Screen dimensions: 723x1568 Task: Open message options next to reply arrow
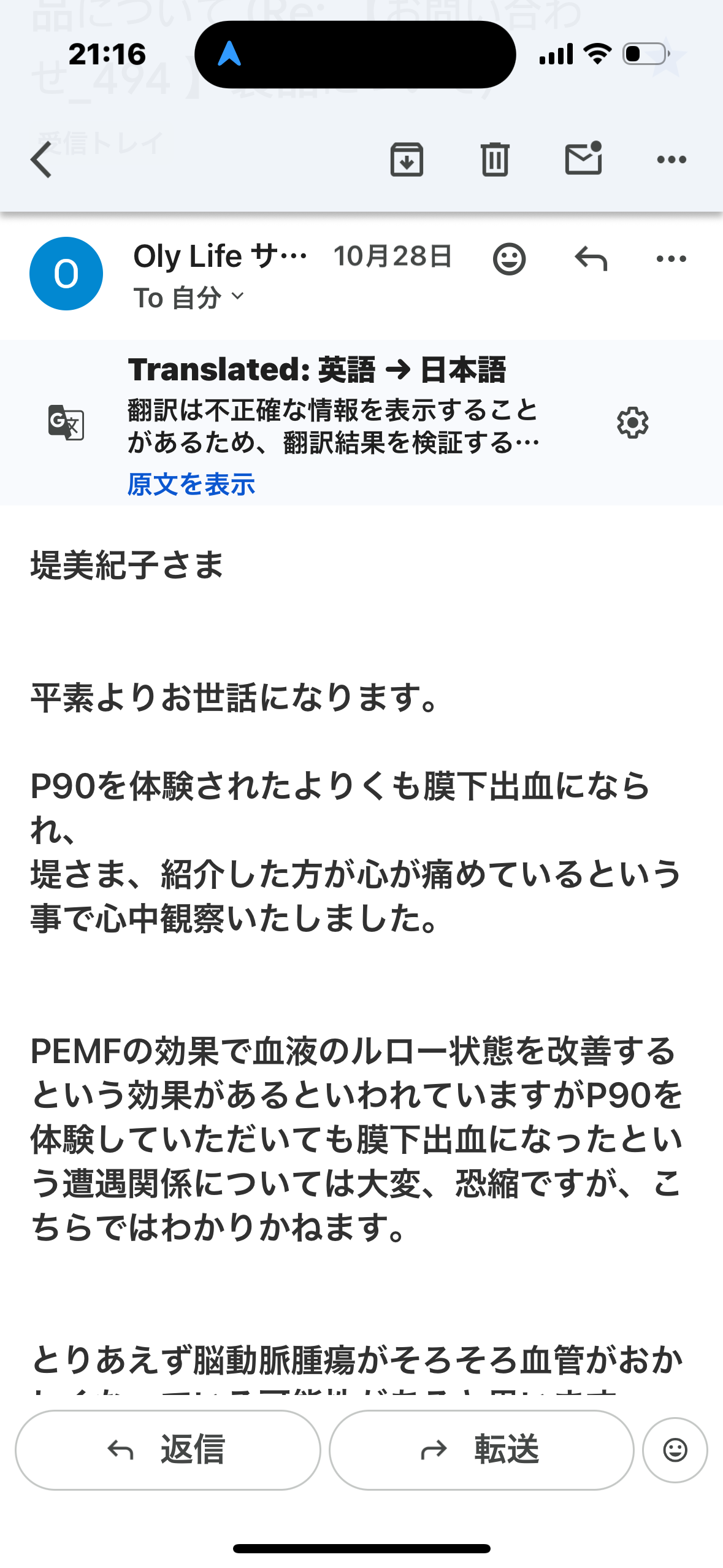click(671, 259)
